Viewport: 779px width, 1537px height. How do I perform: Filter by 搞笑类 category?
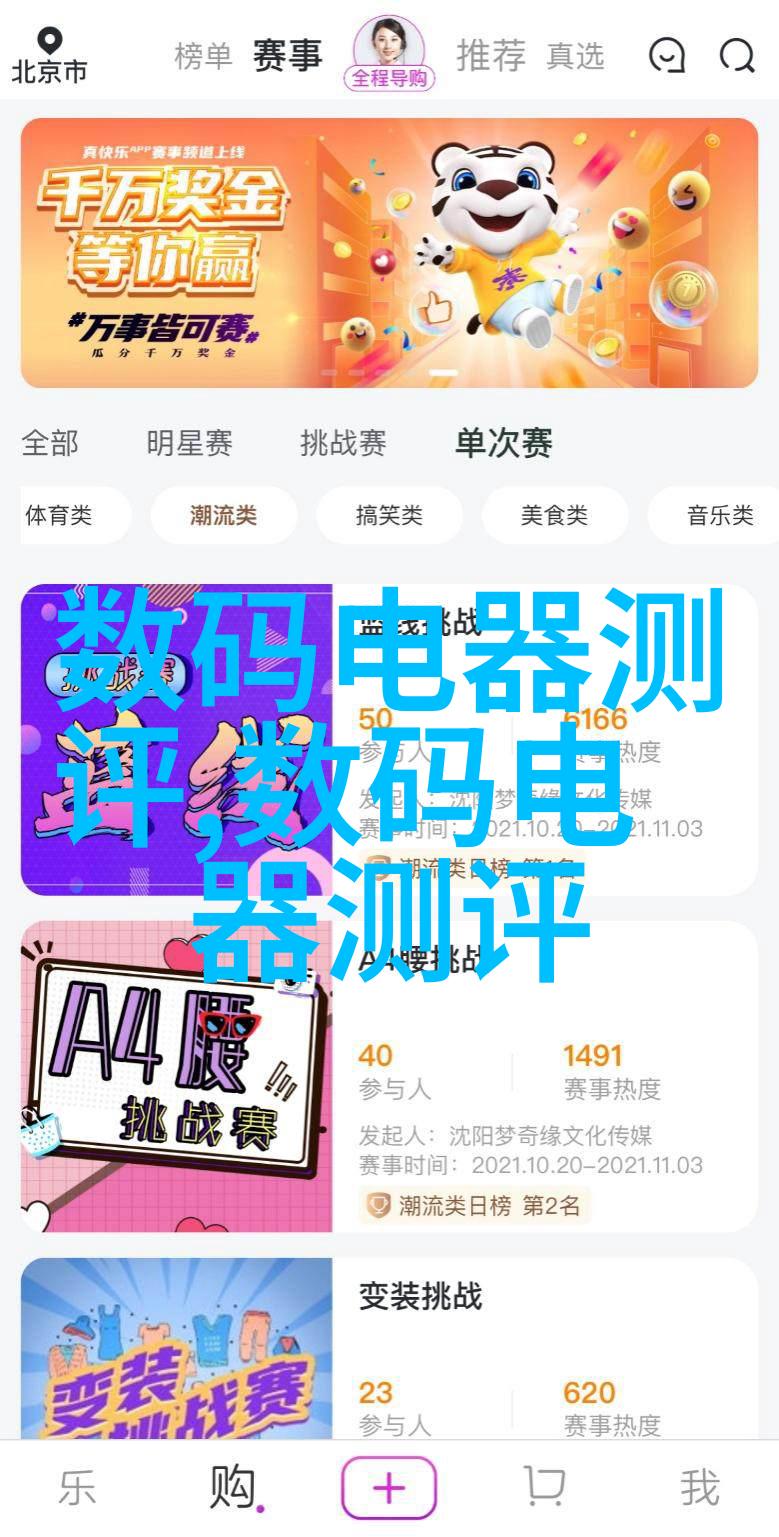point(389,516)
